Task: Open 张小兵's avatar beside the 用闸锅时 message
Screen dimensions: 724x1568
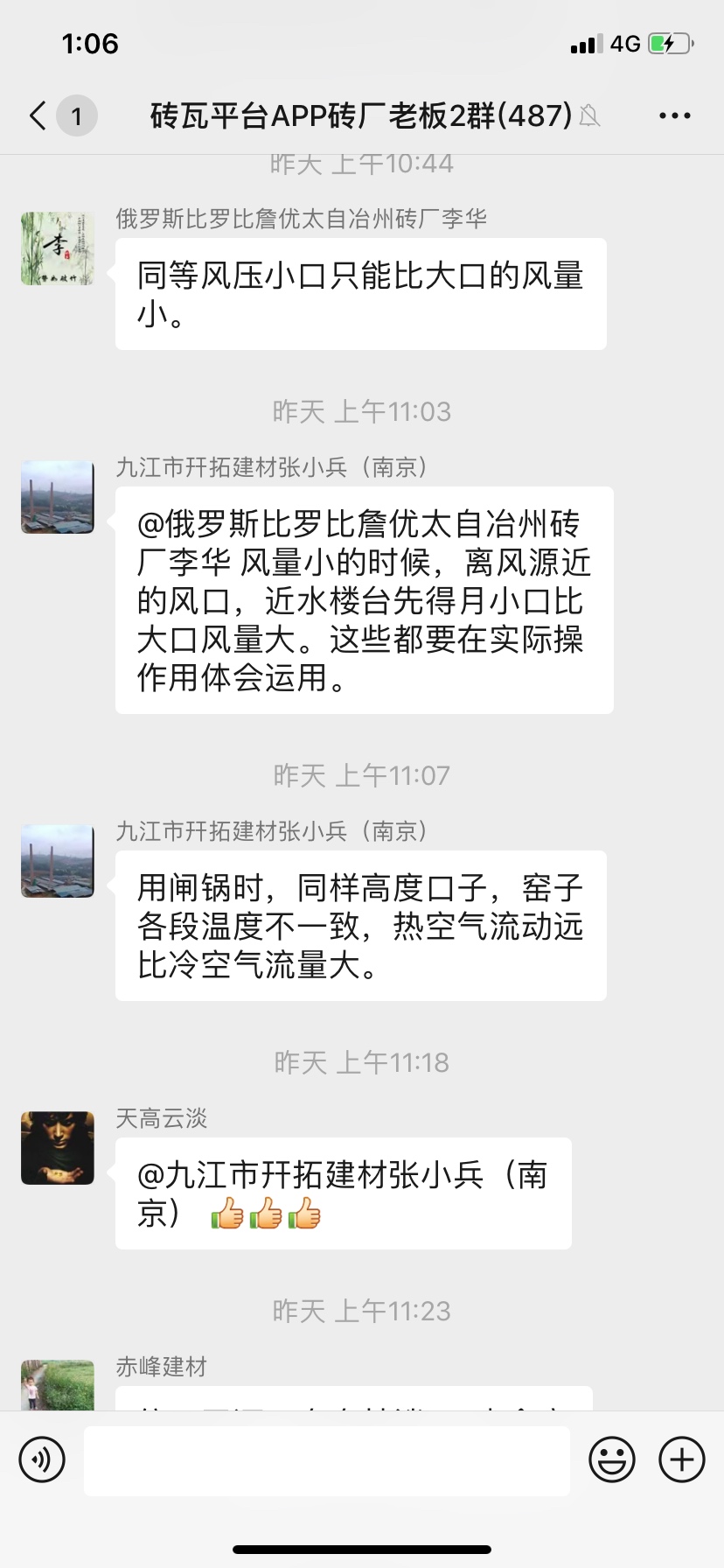Action: 58,861
